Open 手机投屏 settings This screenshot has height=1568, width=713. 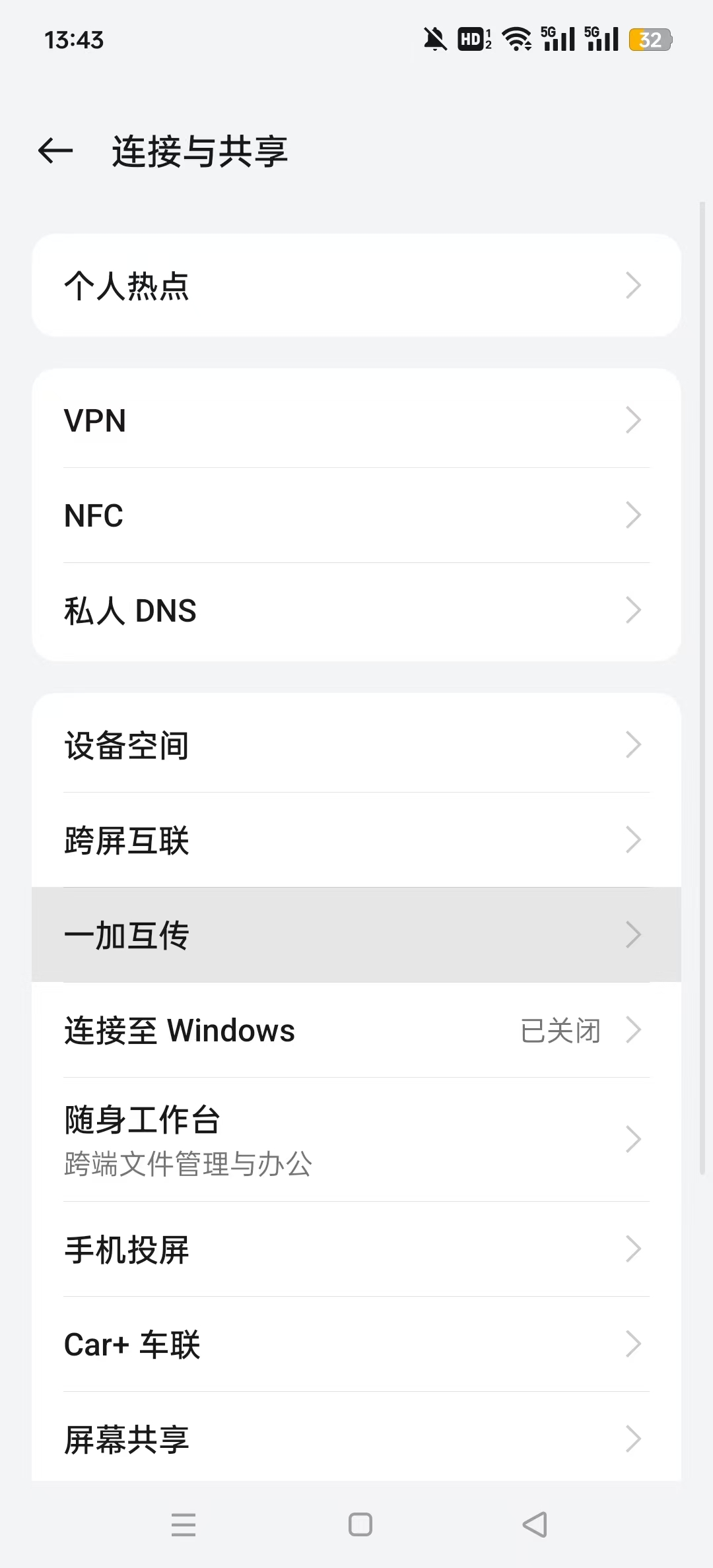coord(356,1249)
